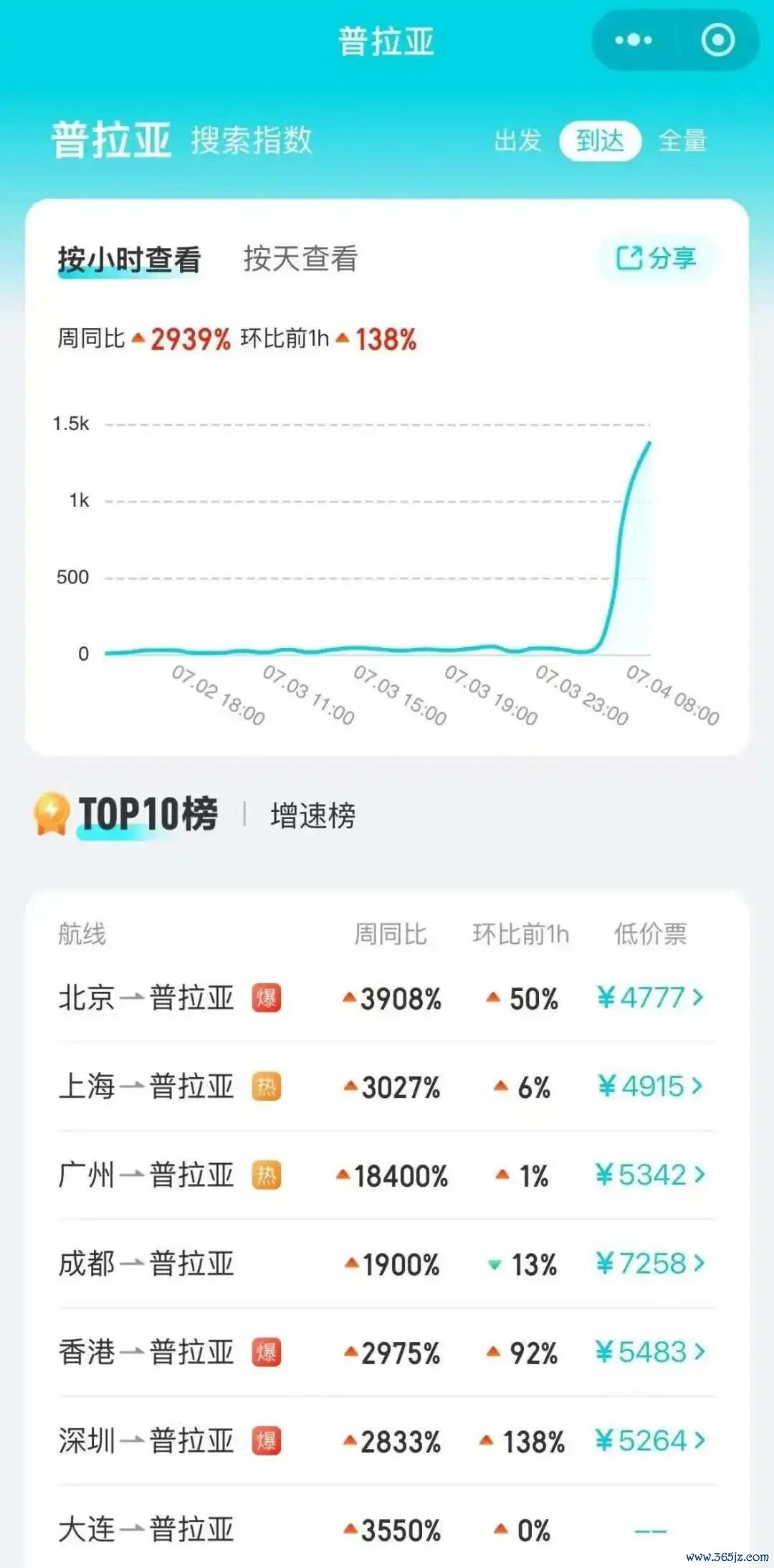Open the 深圳→普拉亚 low fare ¥5264

pos(651,1440)
